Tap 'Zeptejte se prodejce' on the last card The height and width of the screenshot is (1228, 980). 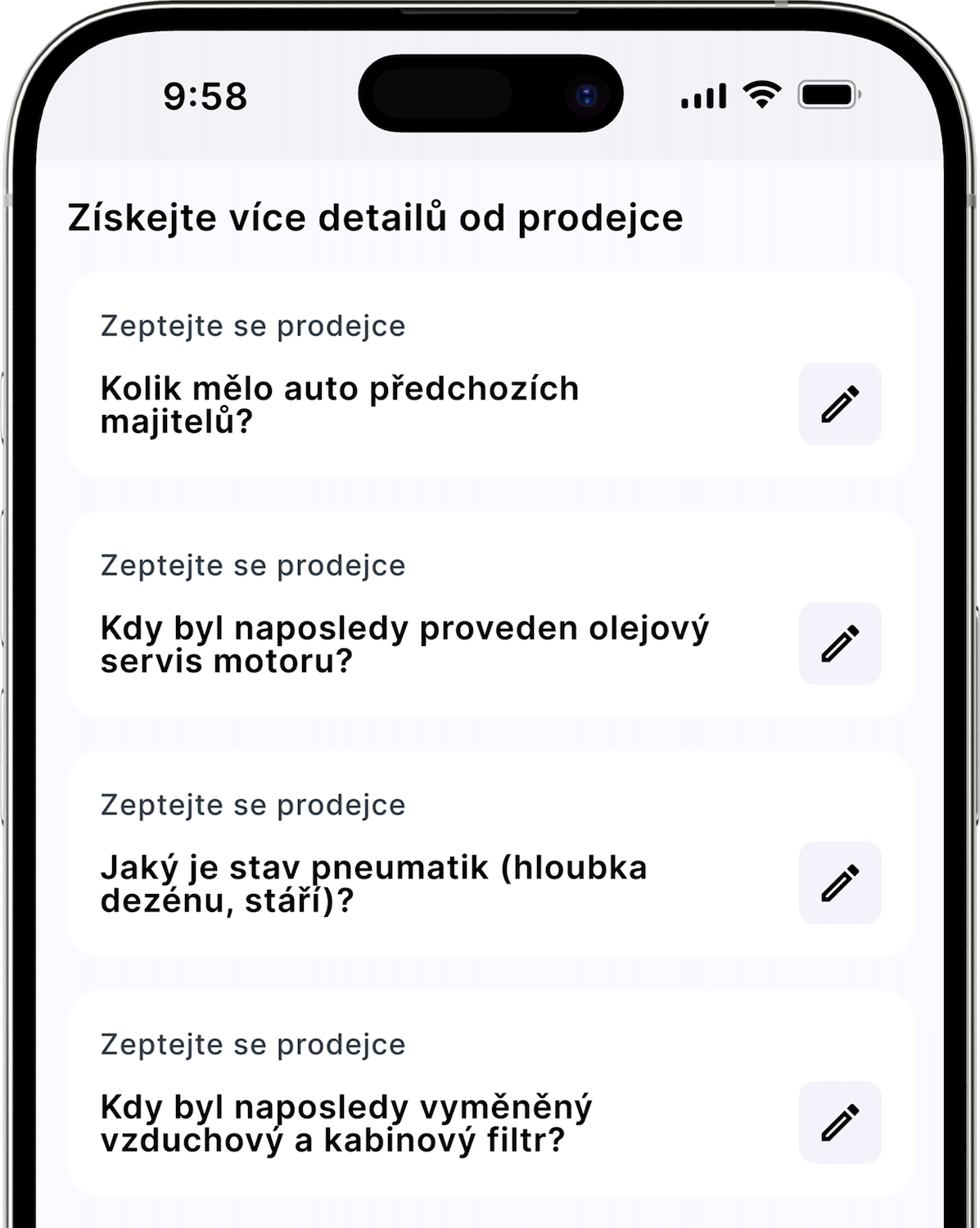click(x=252, y=1044)
